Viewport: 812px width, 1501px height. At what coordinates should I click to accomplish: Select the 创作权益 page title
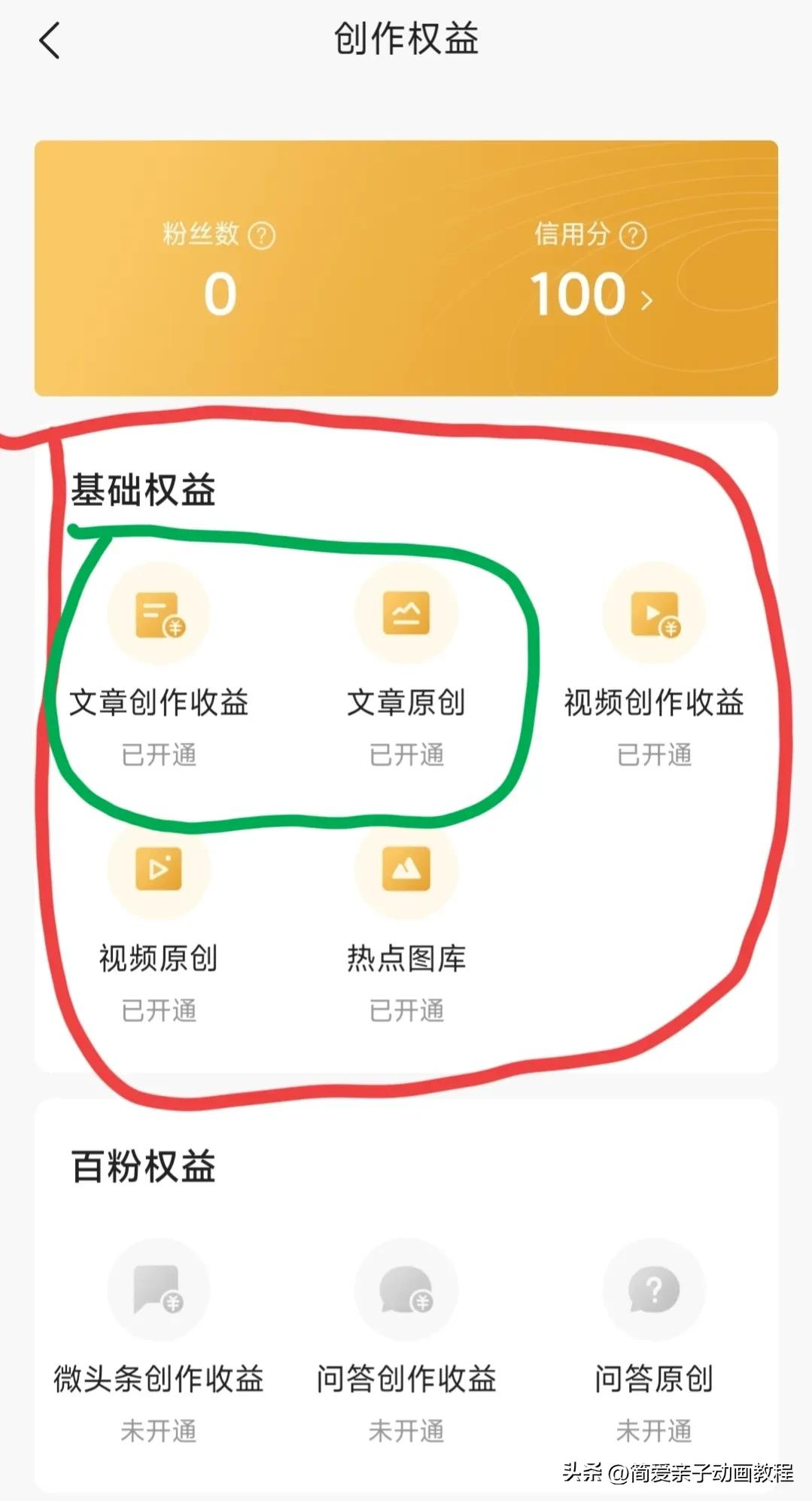(x=406, y=41)
